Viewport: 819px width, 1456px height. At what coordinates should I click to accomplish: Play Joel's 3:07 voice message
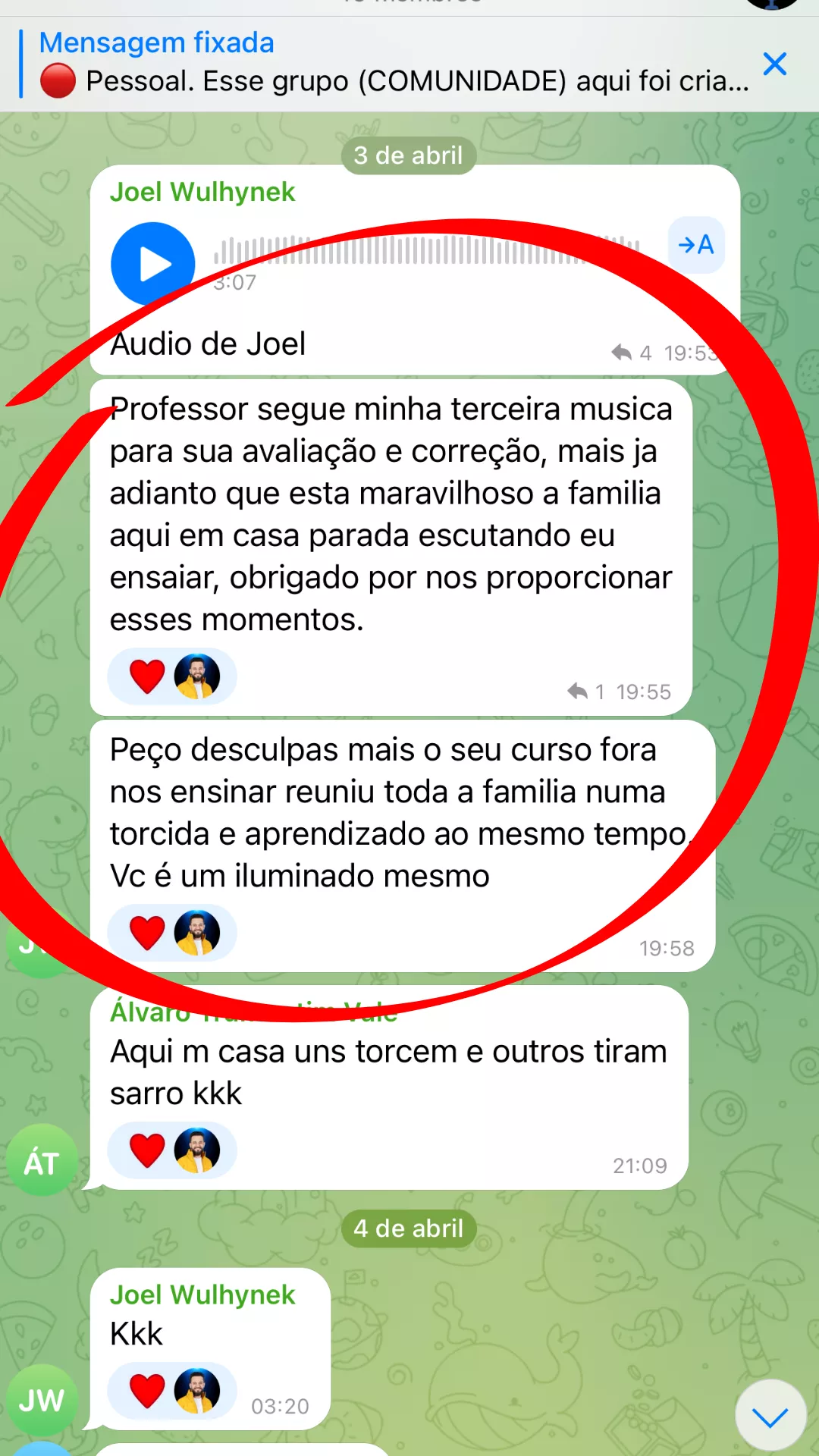153,264
